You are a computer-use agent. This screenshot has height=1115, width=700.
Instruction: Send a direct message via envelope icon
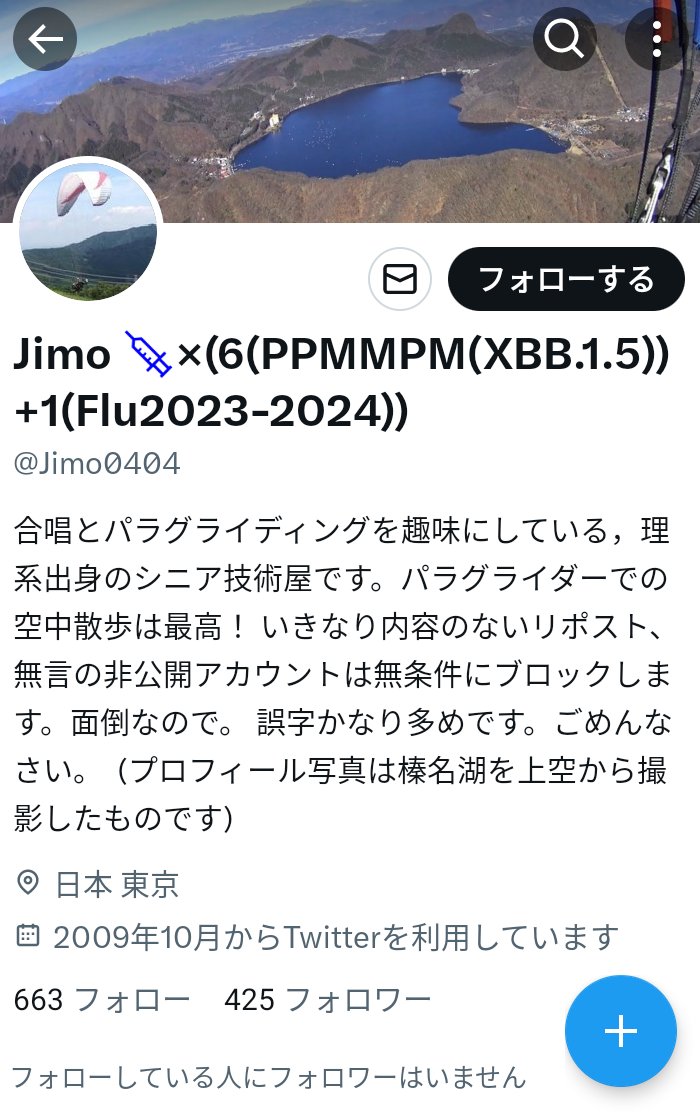click(x=400, y=279)
